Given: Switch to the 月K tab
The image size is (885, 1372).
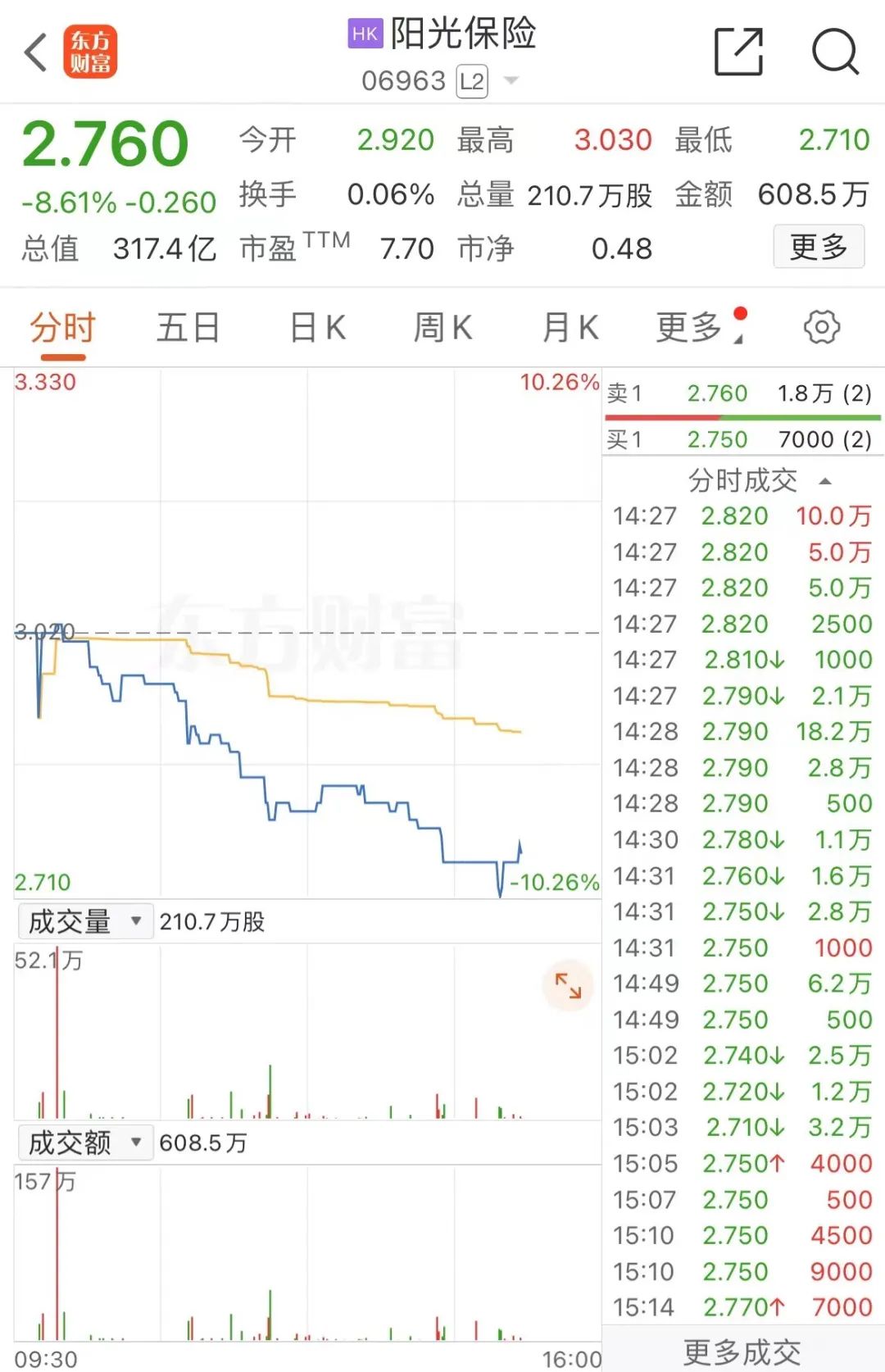Looking at the screenshot, I should [570, 328].
